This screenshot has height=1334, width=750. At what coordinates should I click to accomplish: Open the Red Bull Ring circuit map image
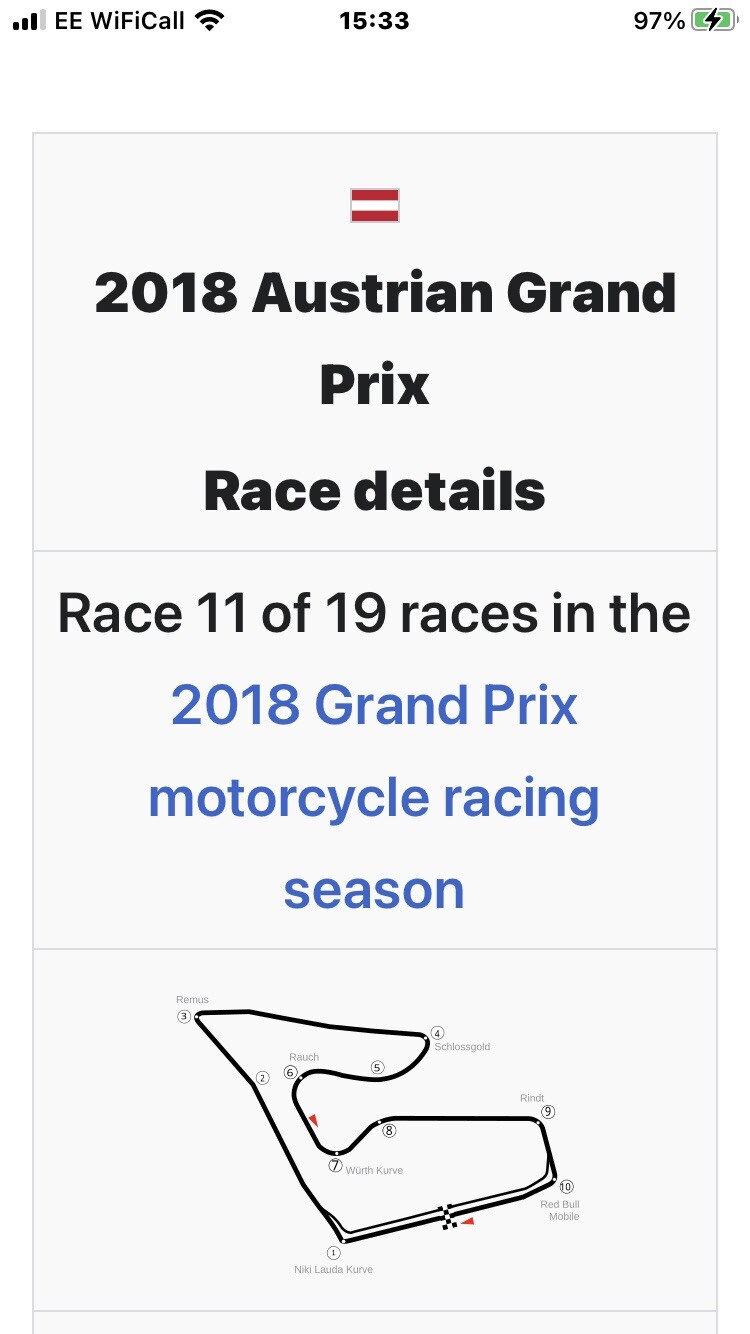[x=375, y=1130]
